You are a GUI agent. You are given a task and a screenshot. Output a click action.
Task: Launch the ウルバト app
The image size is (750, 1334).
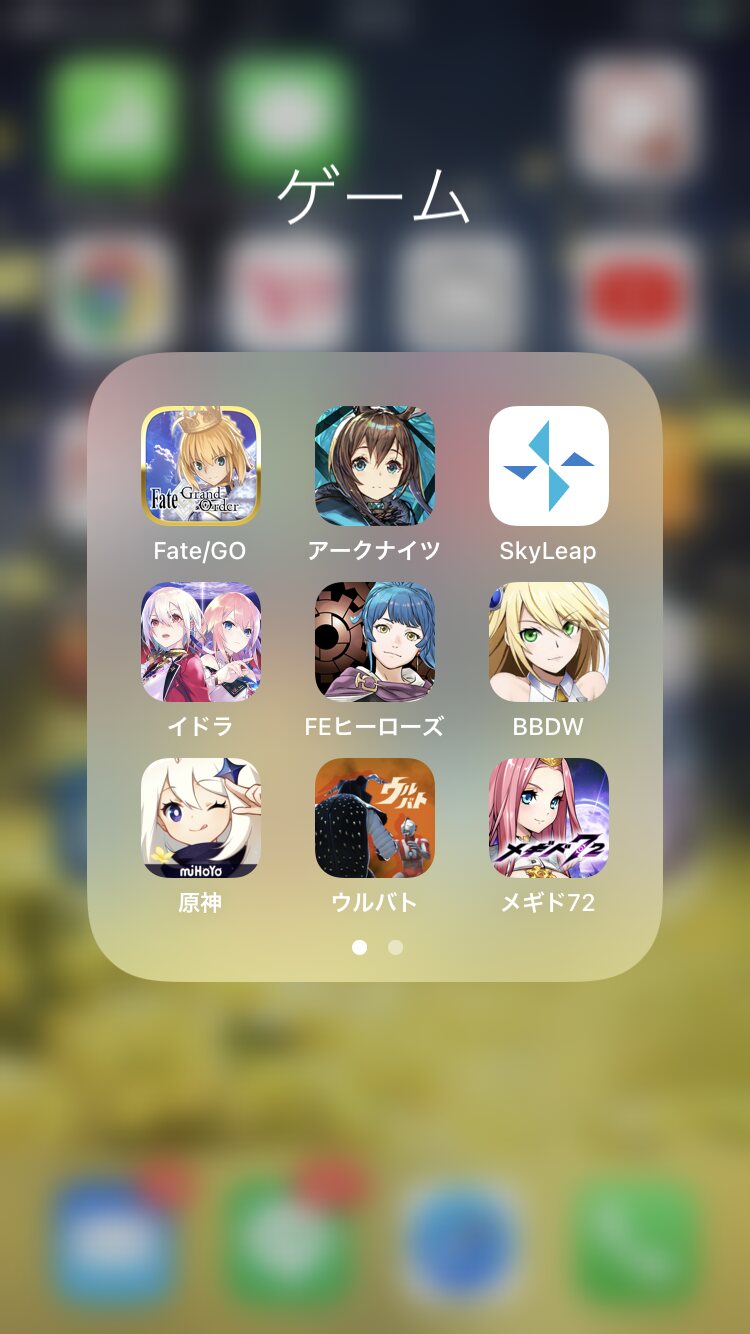(x=375, y=818)
